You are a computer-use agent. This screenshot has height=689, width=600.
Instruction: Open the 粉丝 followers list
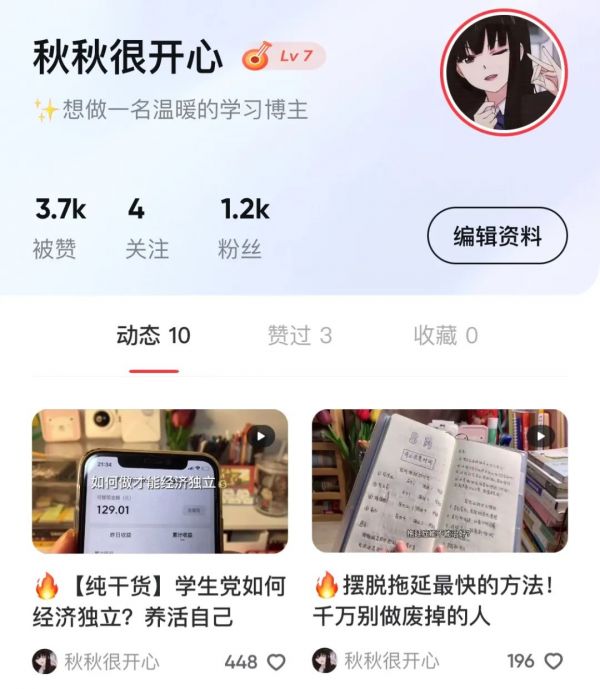pyautogui.click(x=243, y=228)
